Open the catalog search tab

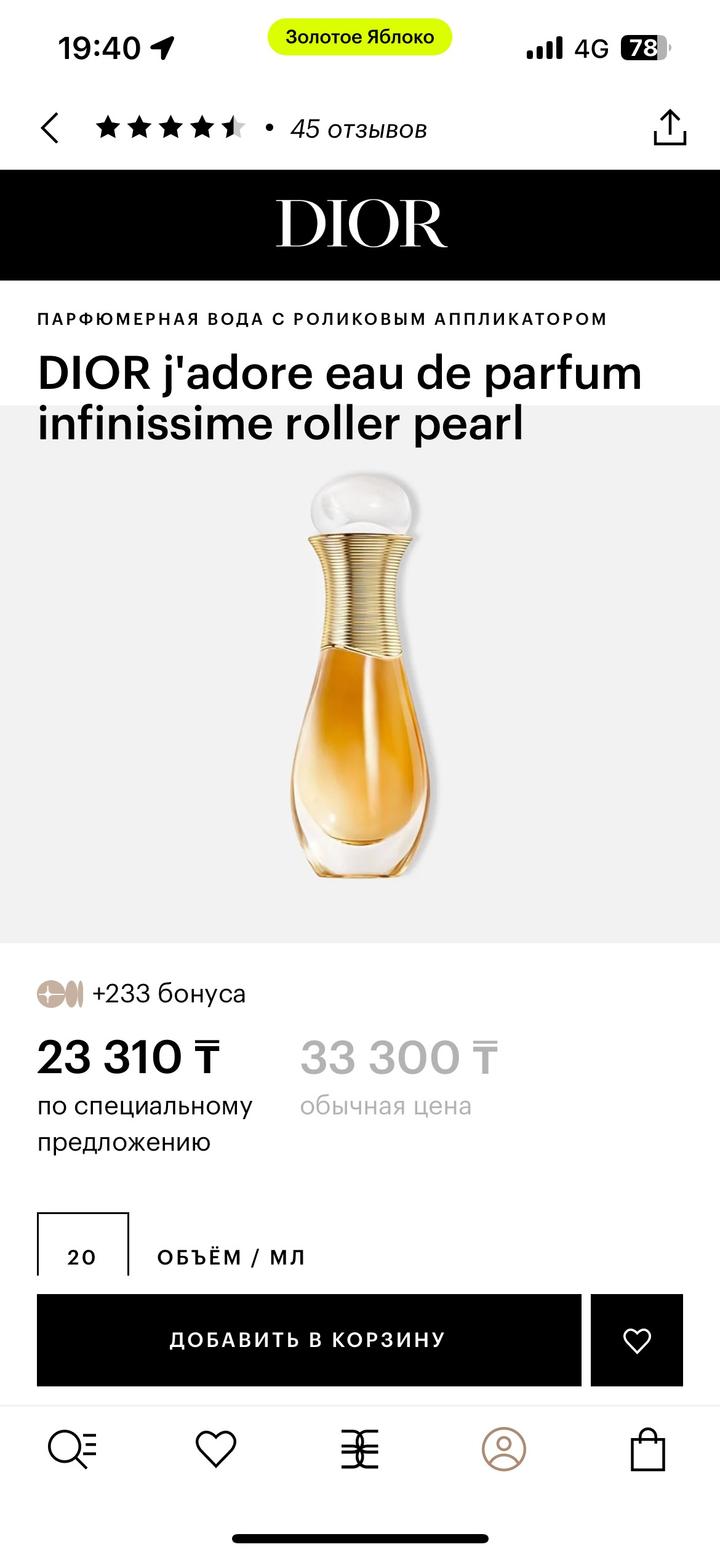point(72,1448)
